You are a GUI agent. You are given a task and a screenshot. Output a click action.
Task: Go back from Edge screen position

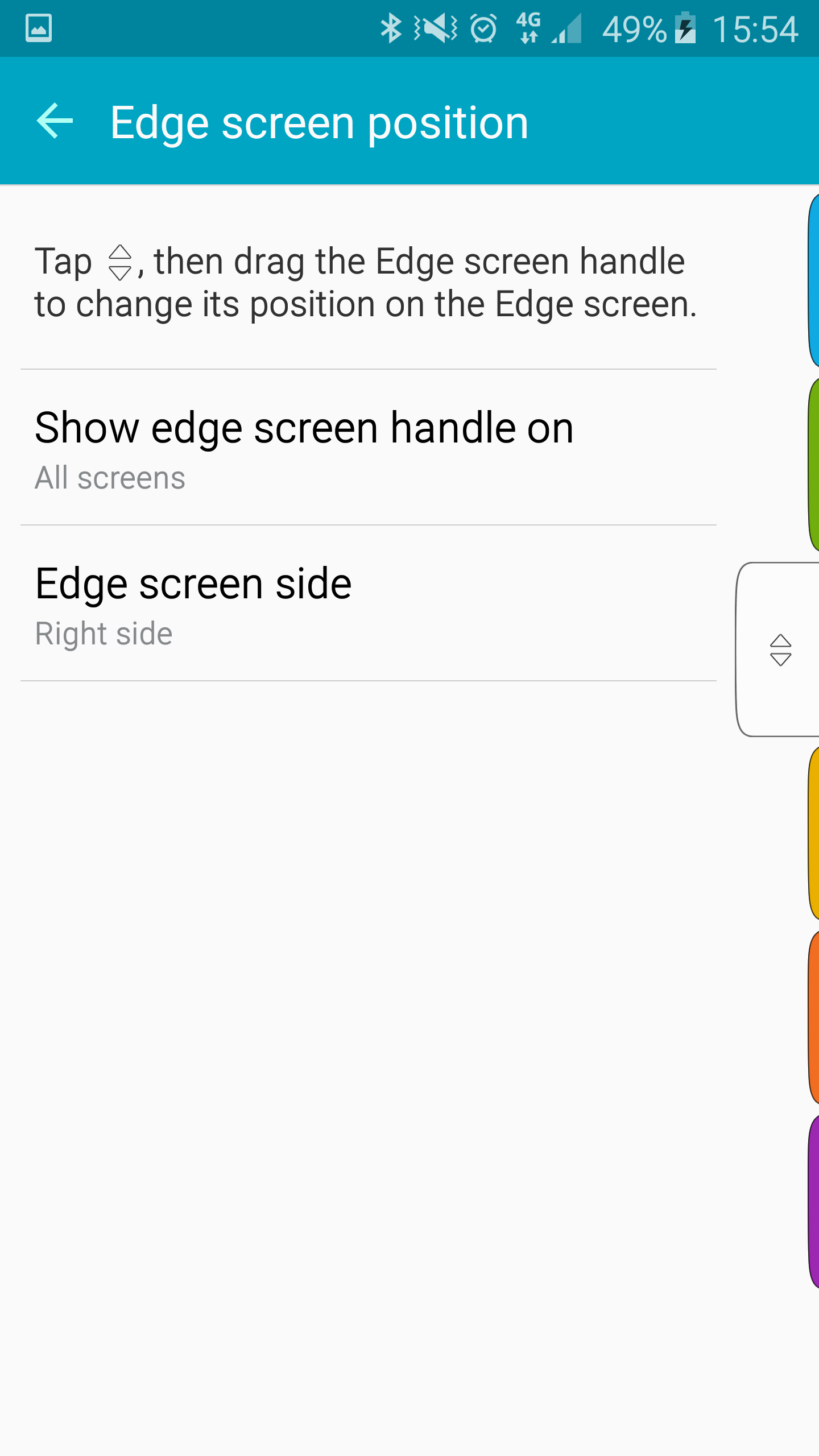point(55,121)
